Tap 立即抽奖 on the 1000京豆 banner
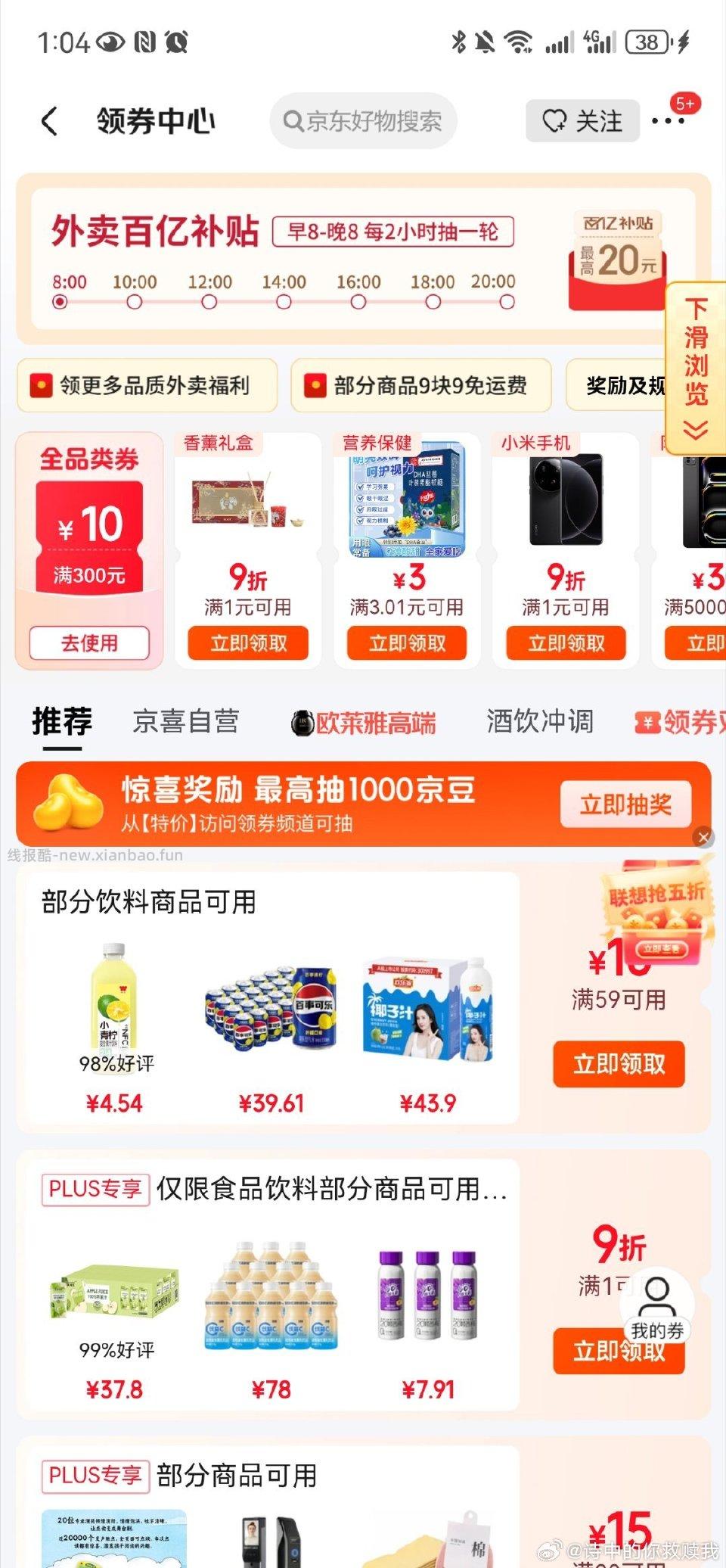The width and height of the screenshot is (726, 1568). [626, 804]
